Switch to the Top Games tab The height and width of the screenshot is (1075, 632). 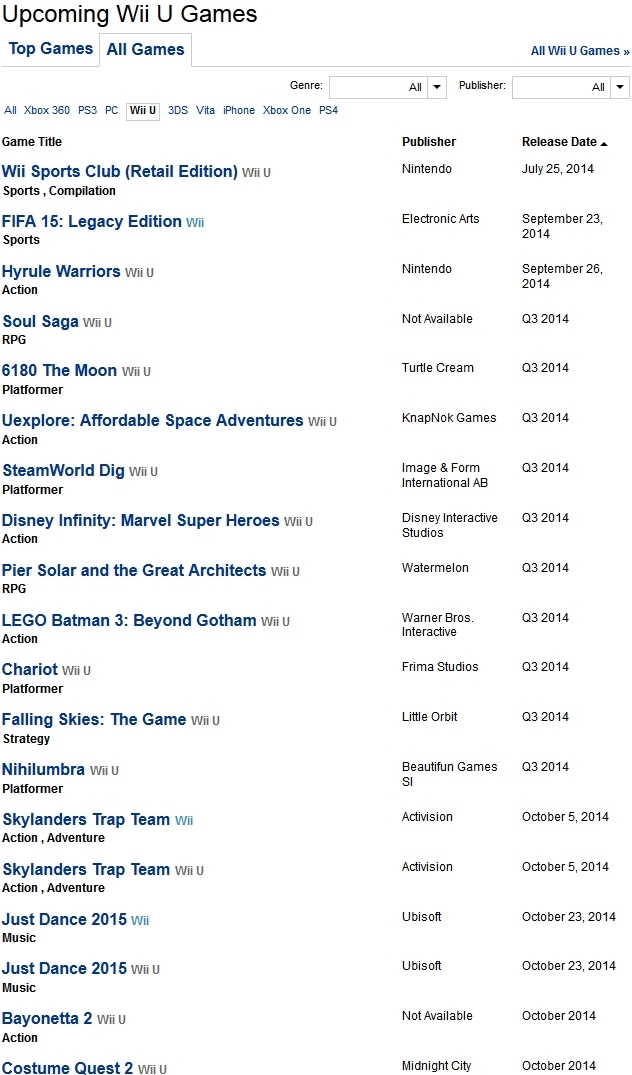point(51,49)
